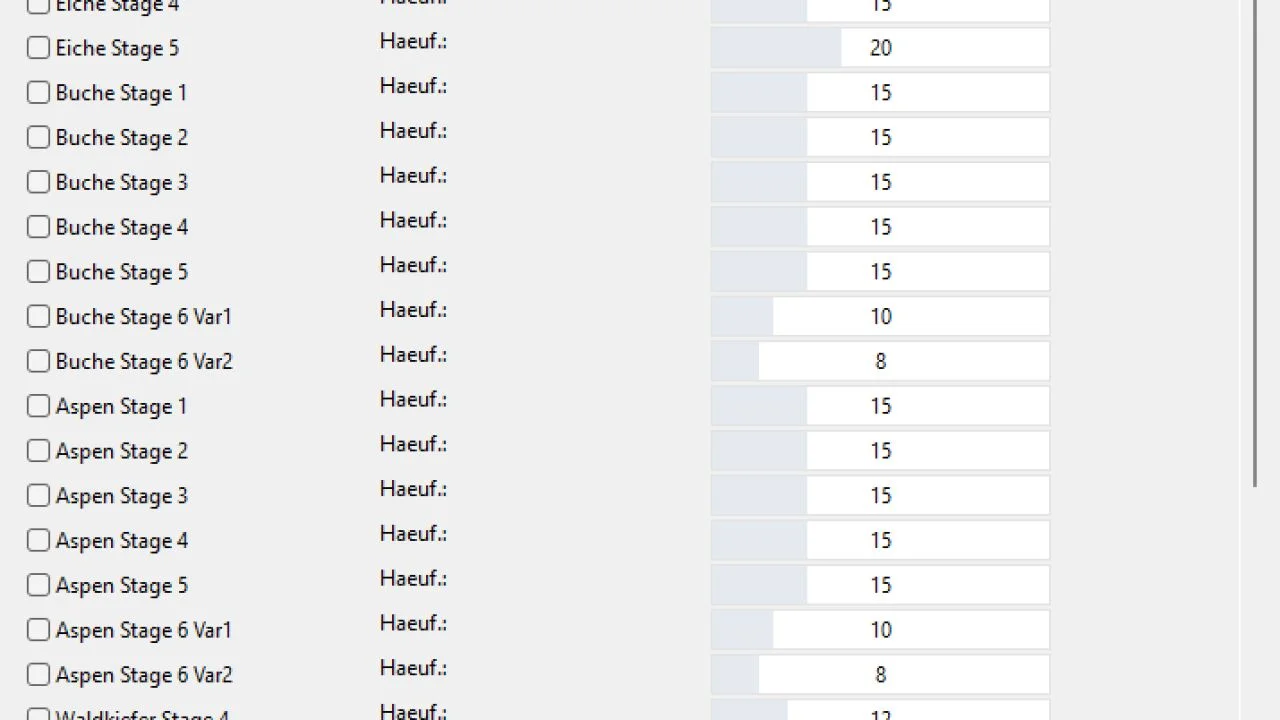Adjust the Buche Stage 2 frequency slider
This screenshot has height=720, width=1280.
tap(880, 137)
